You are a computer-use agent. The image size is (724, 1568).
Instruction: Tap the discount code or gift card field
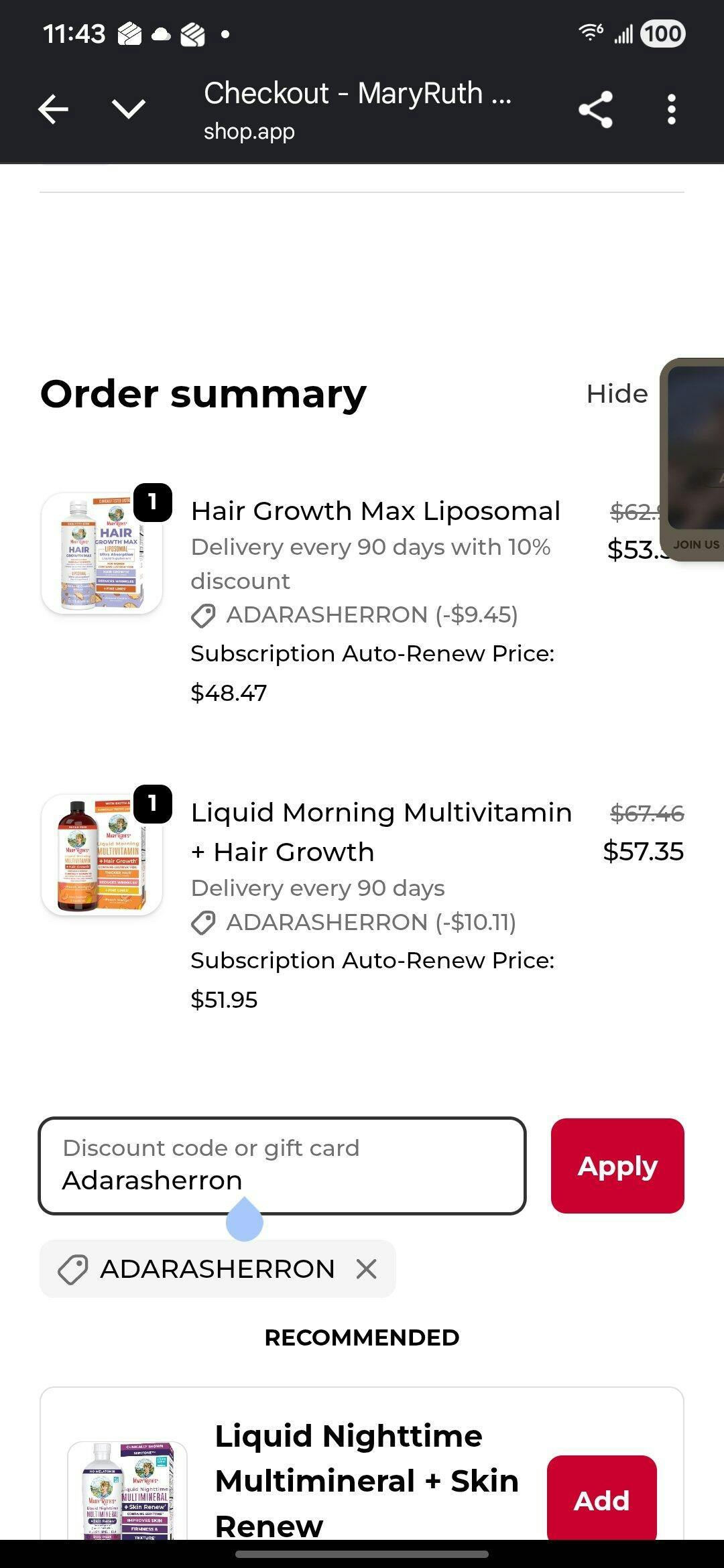282,1166
